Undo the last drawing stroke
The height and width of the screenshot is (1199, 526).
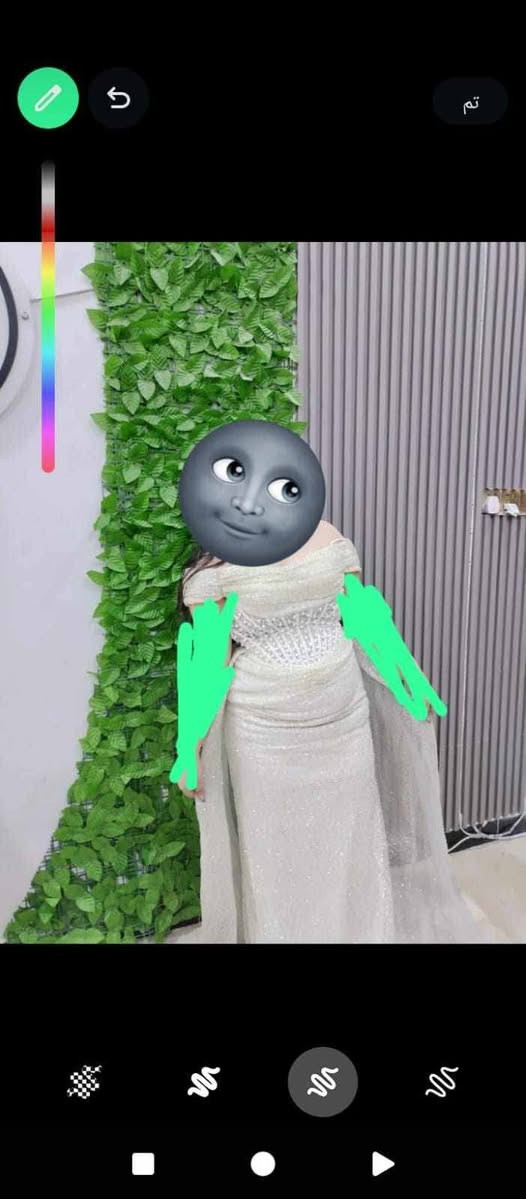(119, 99)
